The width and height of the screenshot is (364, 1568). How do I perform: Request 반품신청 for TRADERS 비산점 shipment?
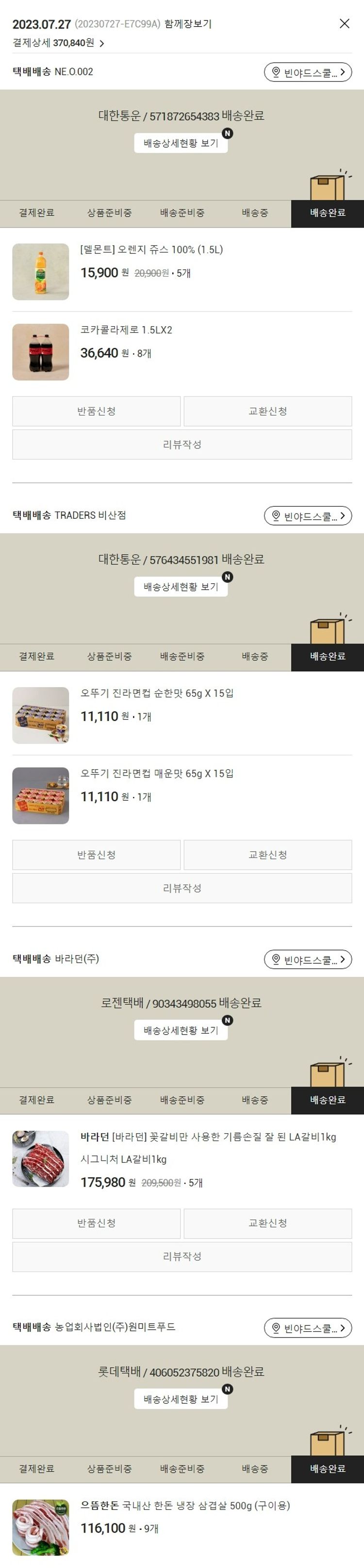(x=96, y=855)
